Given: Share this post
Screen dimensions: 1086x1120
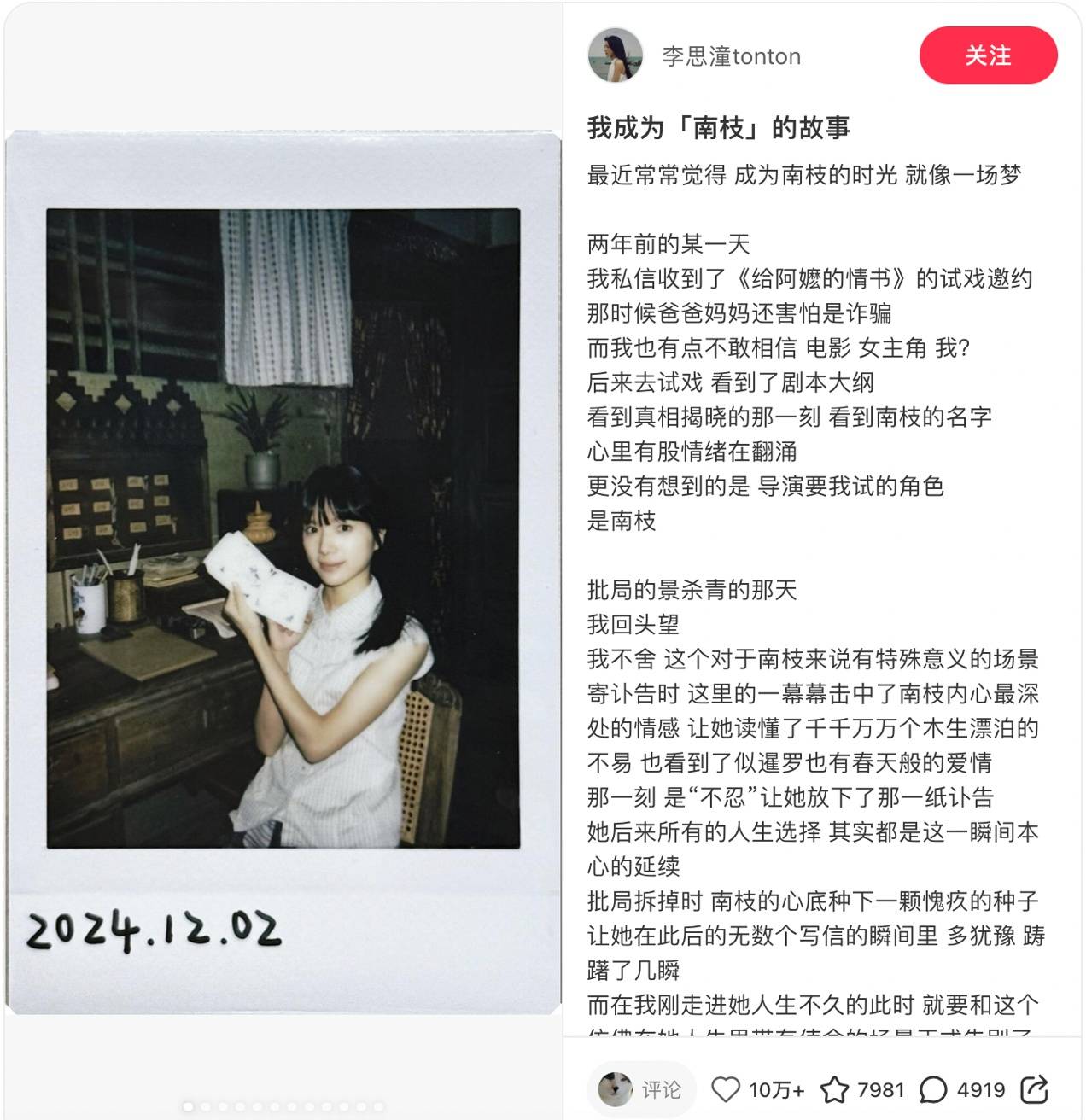Looking at the screenshot, I should 1034,1089.
